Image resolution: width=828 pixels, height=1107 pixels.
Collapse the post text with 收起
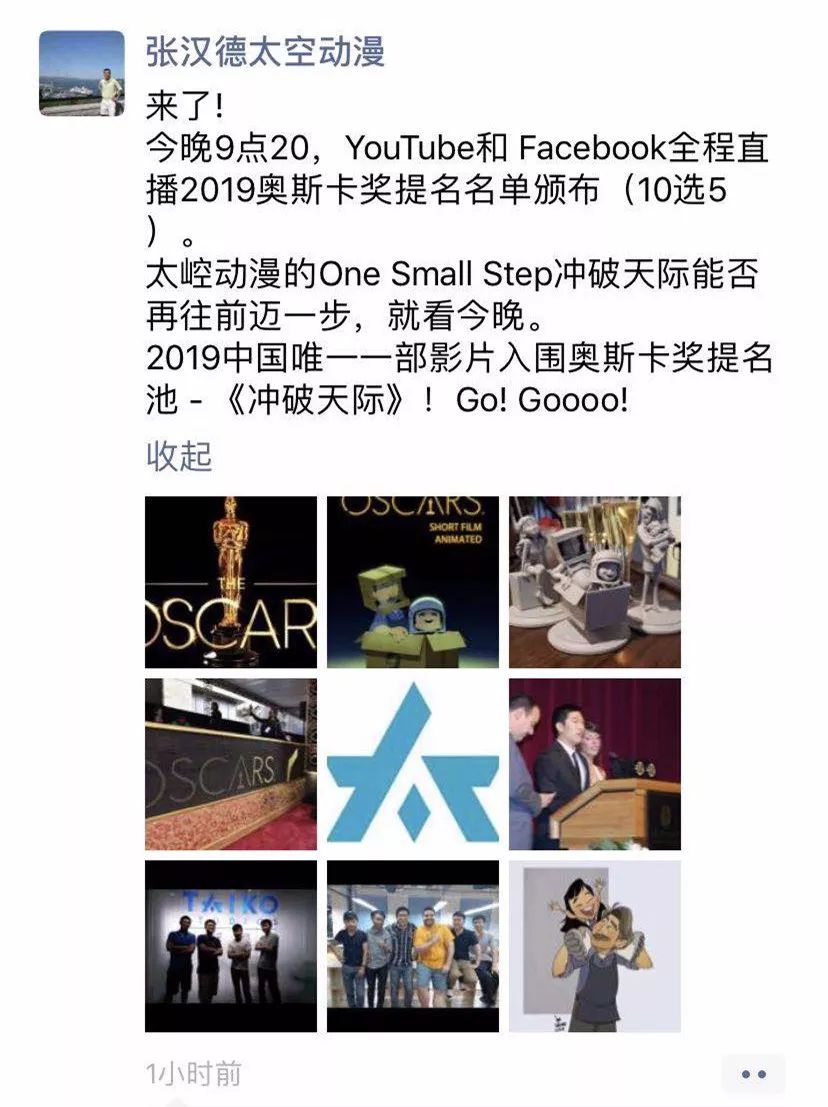(x=179, y=455)
